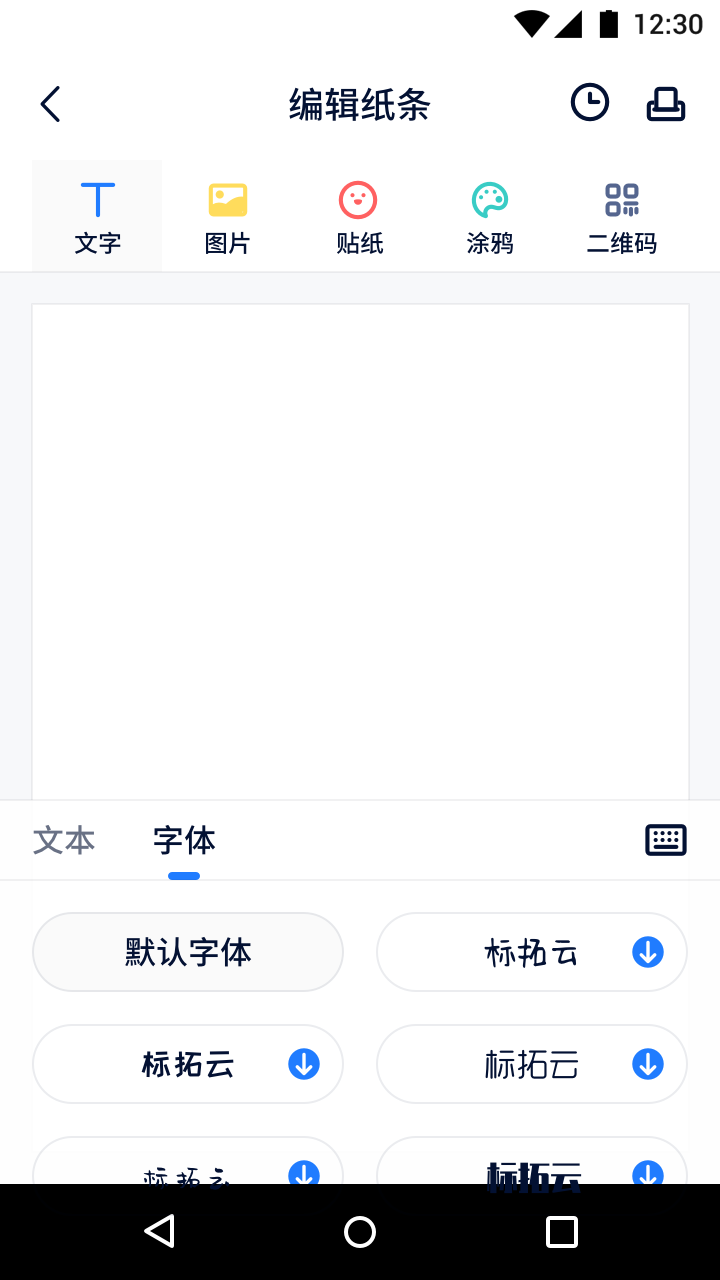This screenshot has height=1280, width=720.
Task: Select the 图片 picture tool
Action: click(227, 217)
